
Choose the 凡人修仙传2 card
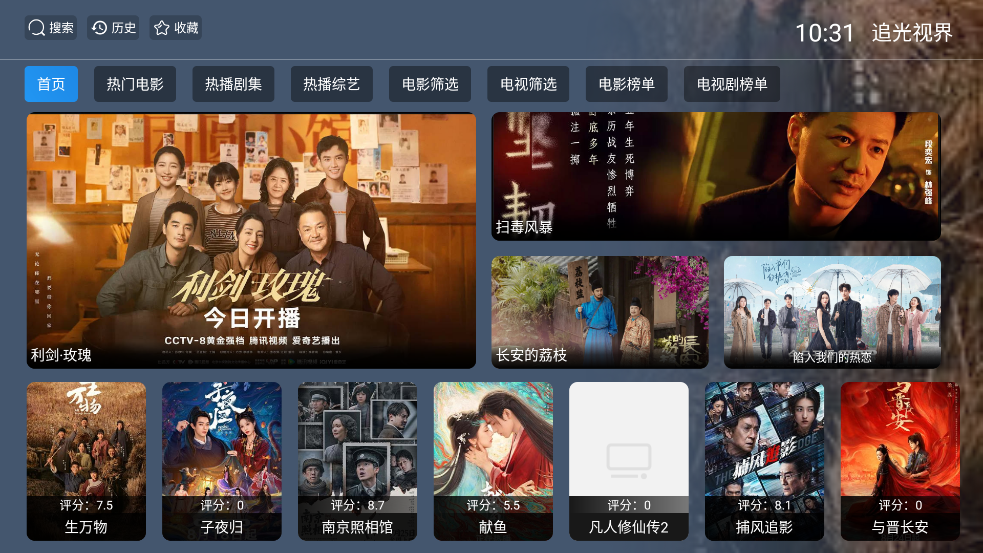pyautogui.click(x=629, y=460)
